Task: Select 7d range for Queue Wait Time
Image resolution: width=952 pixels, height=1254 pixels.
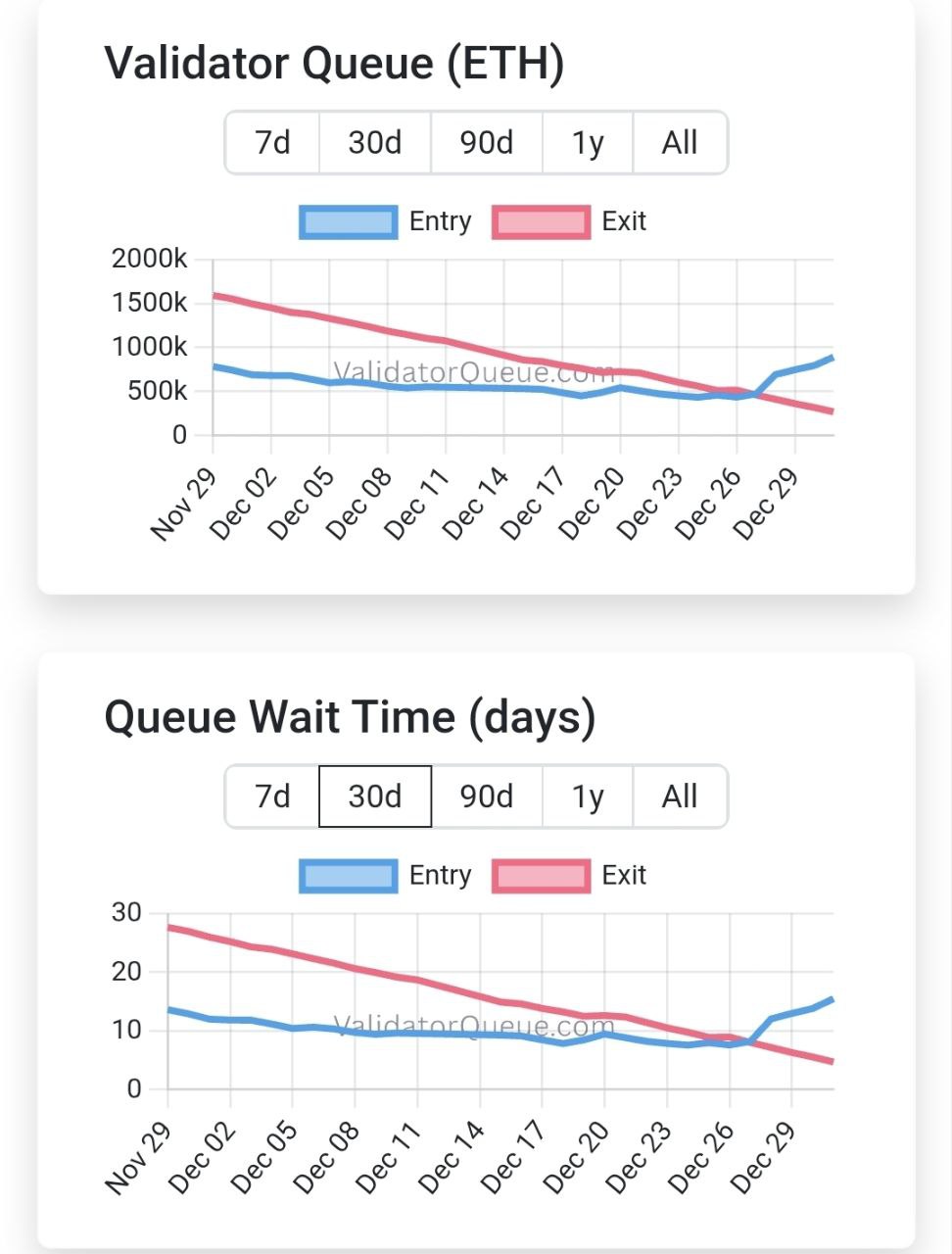Action: [x=272, y=796]
